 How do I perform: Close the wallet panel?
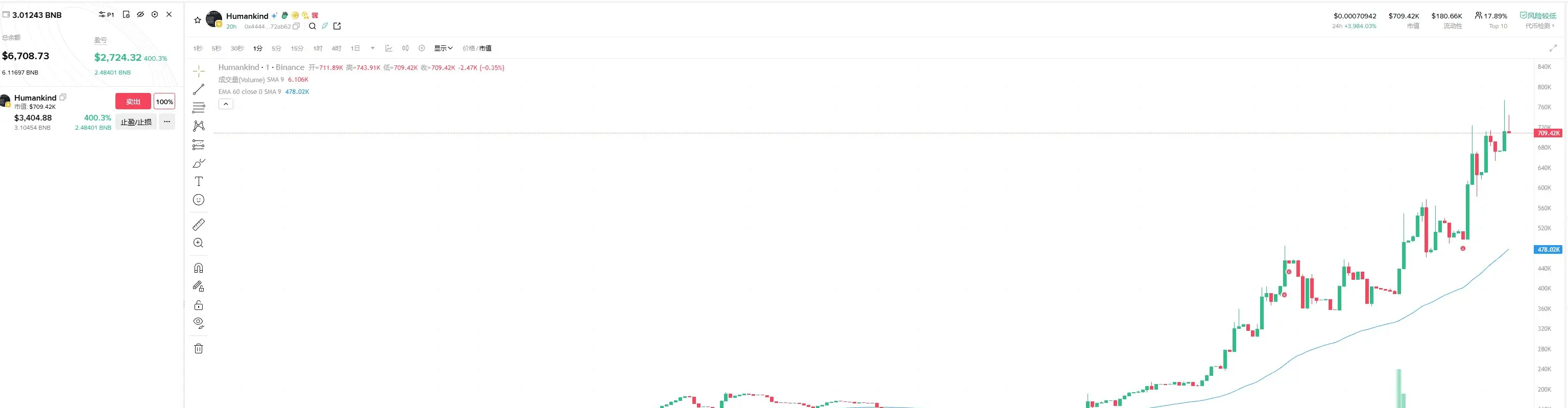click(169, 15)
